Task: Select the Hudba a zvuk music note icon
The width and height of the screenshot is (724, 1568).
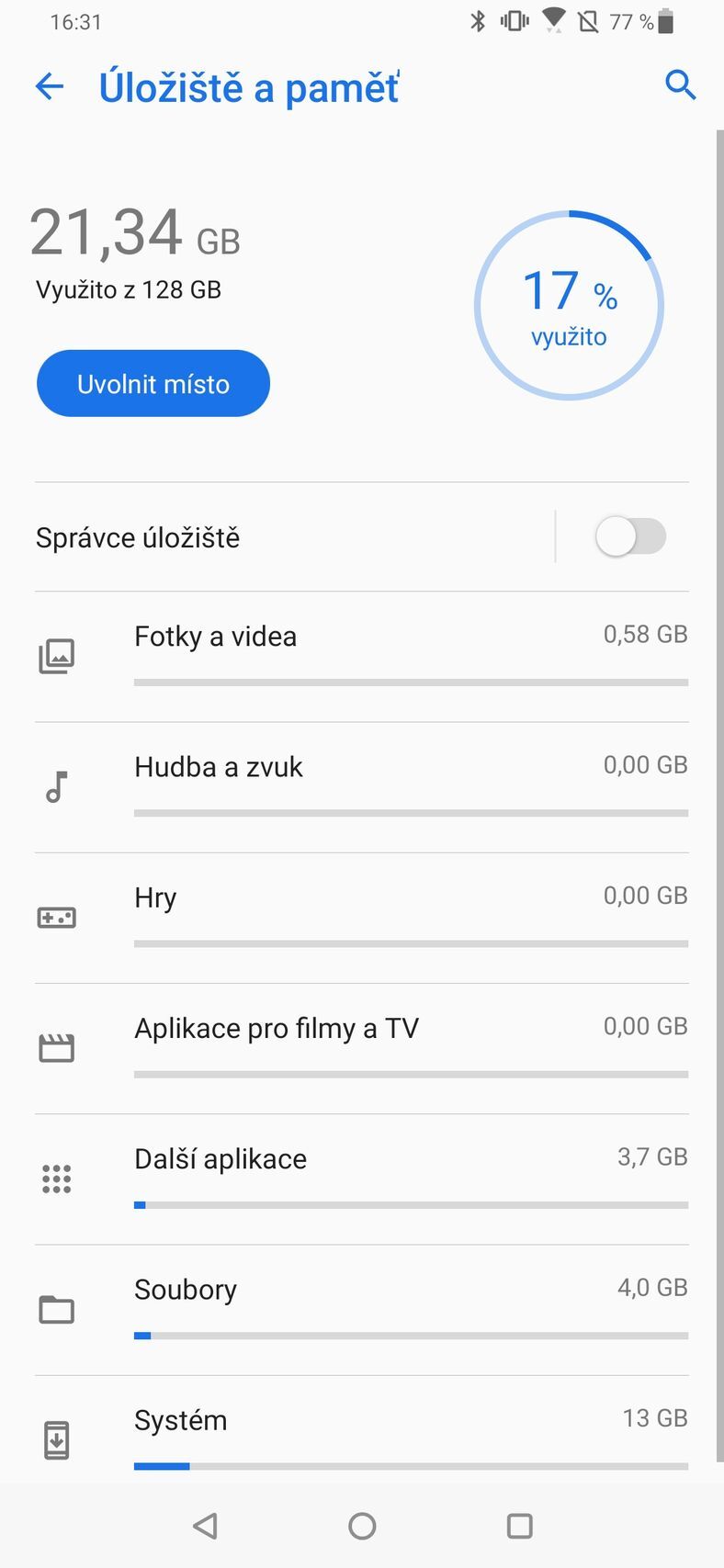Action: coord(56,786)
